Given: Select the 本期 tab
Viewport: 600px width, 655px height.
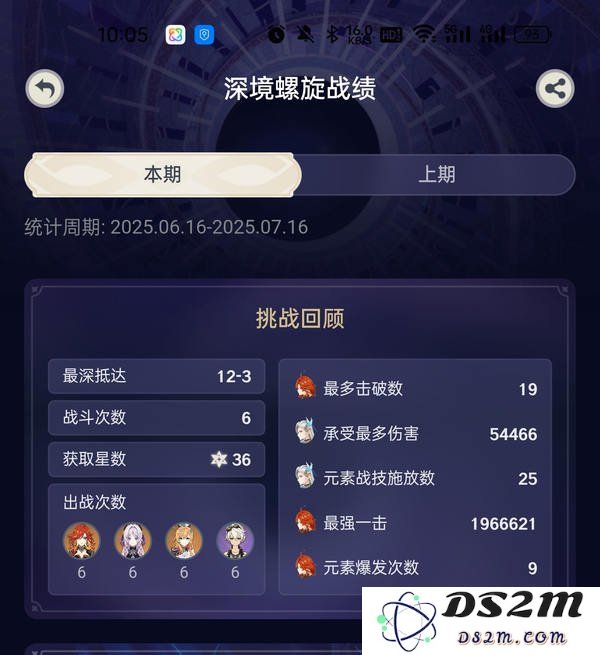Looking at the screenshot, I should (x=163, y=174).
